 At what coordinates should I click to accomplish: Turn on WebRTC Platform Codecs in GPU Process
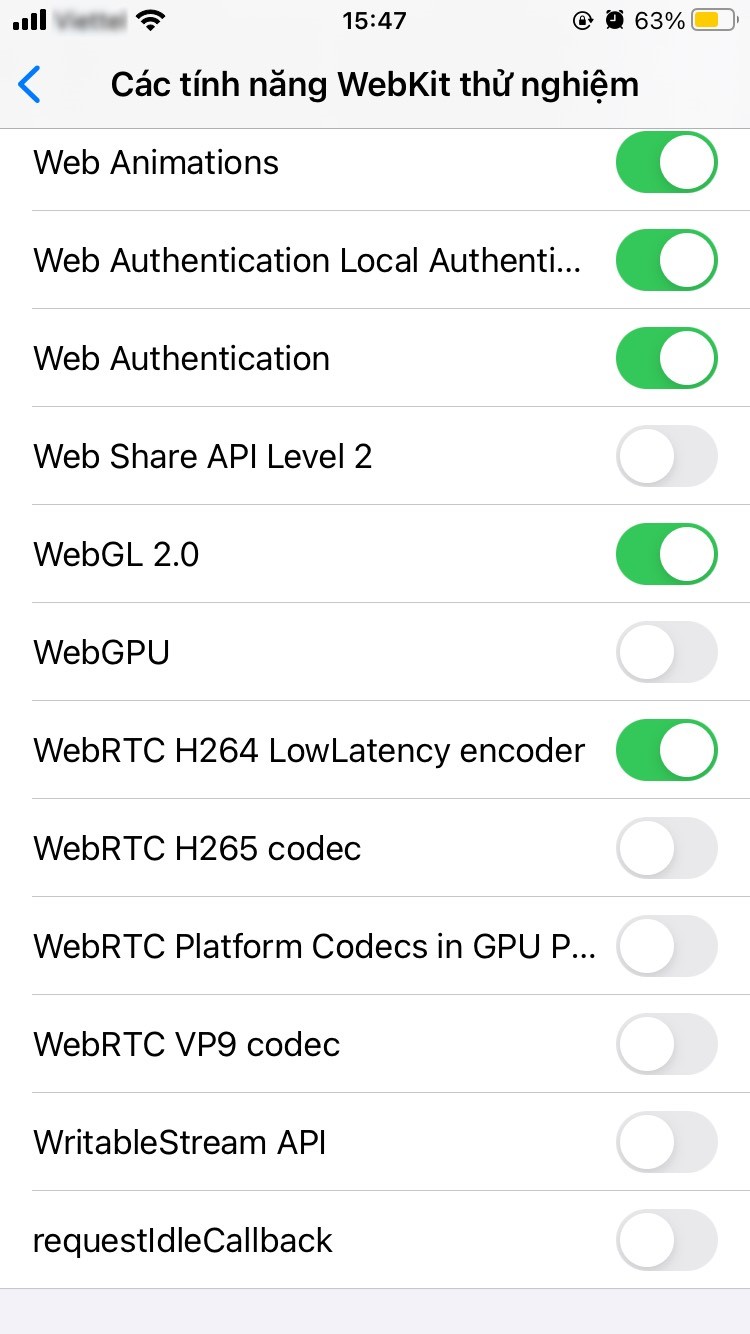coord(667,946)
